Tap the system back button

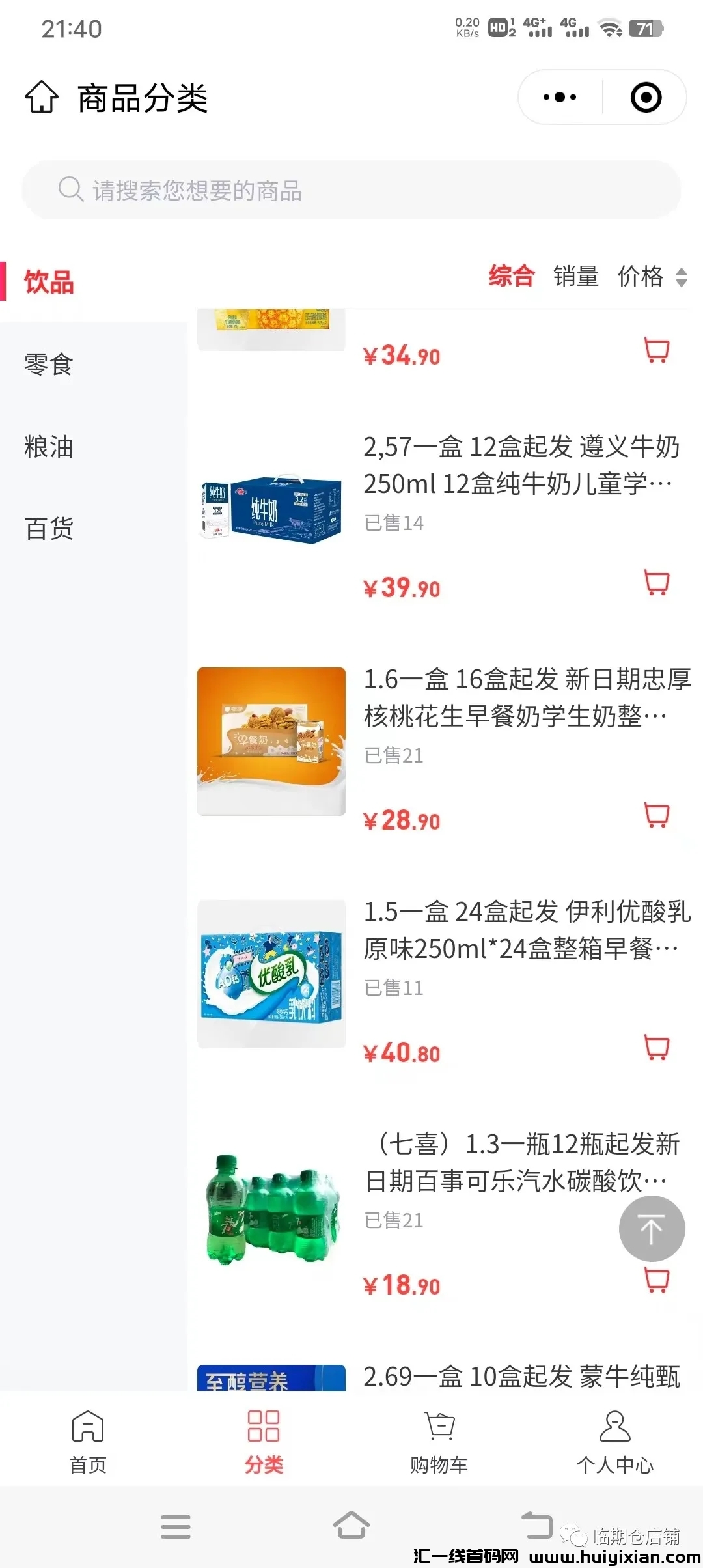pos(536,1525)
